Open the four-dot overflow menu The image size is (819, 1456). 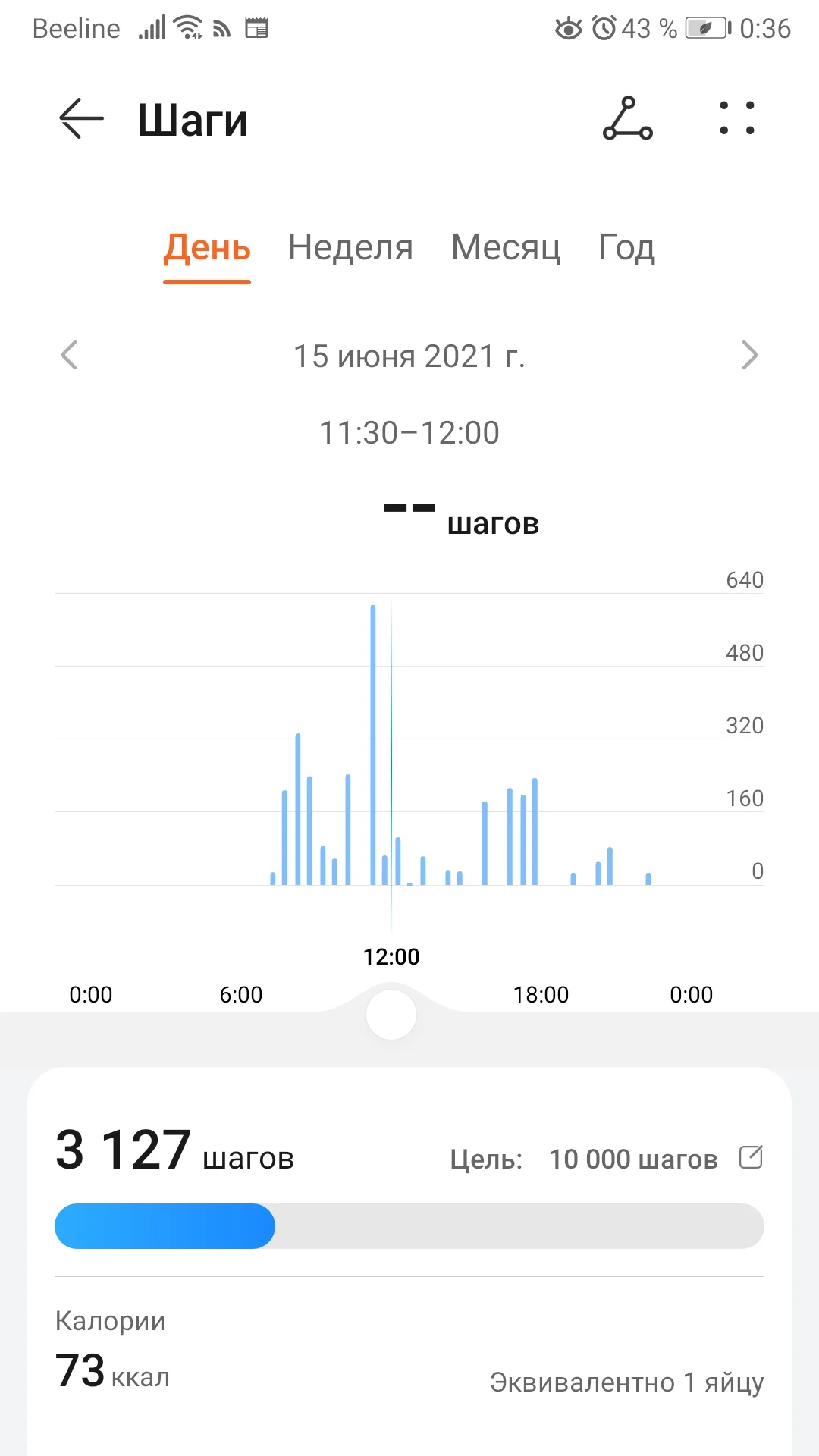tap(736, 118)
